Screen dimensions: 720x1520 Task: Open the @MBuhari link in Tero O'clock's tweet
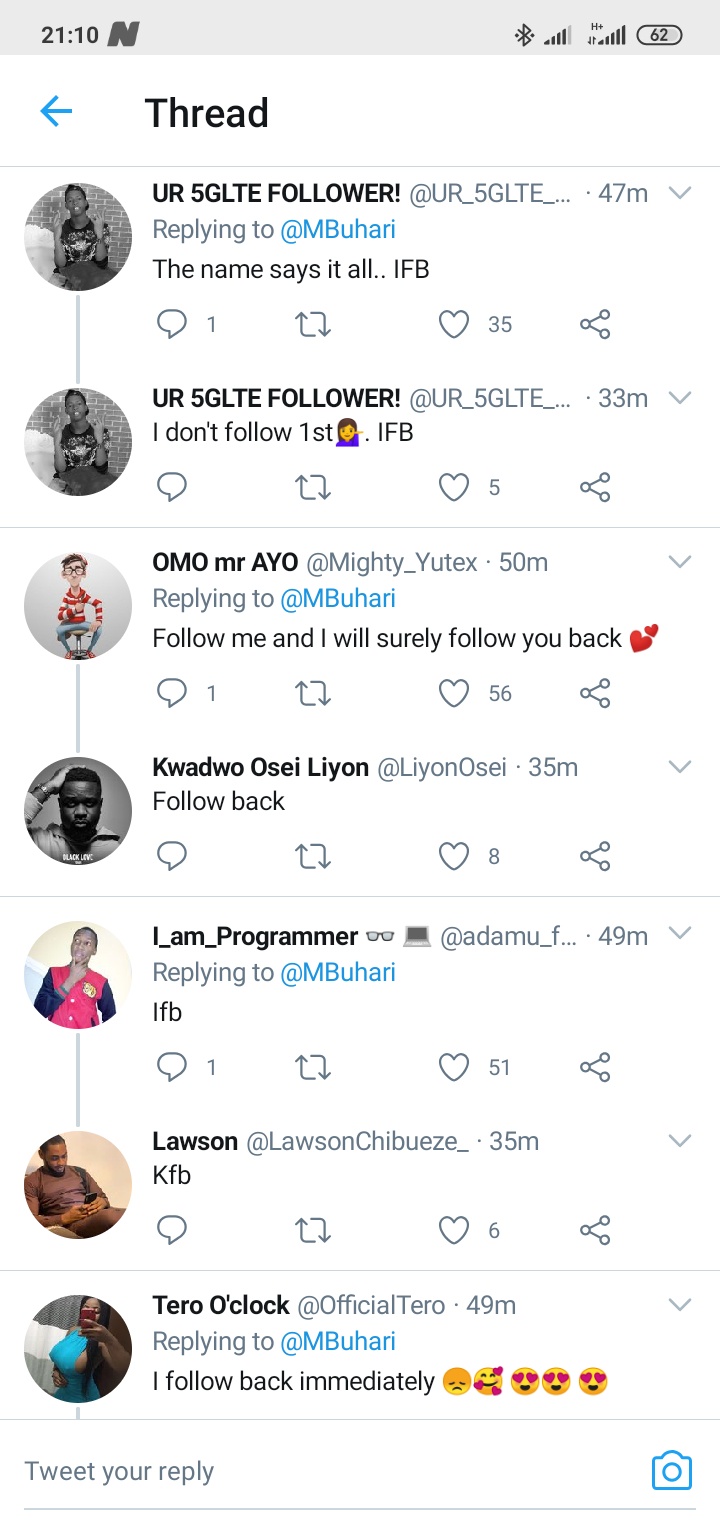(x=338, y=1341)
